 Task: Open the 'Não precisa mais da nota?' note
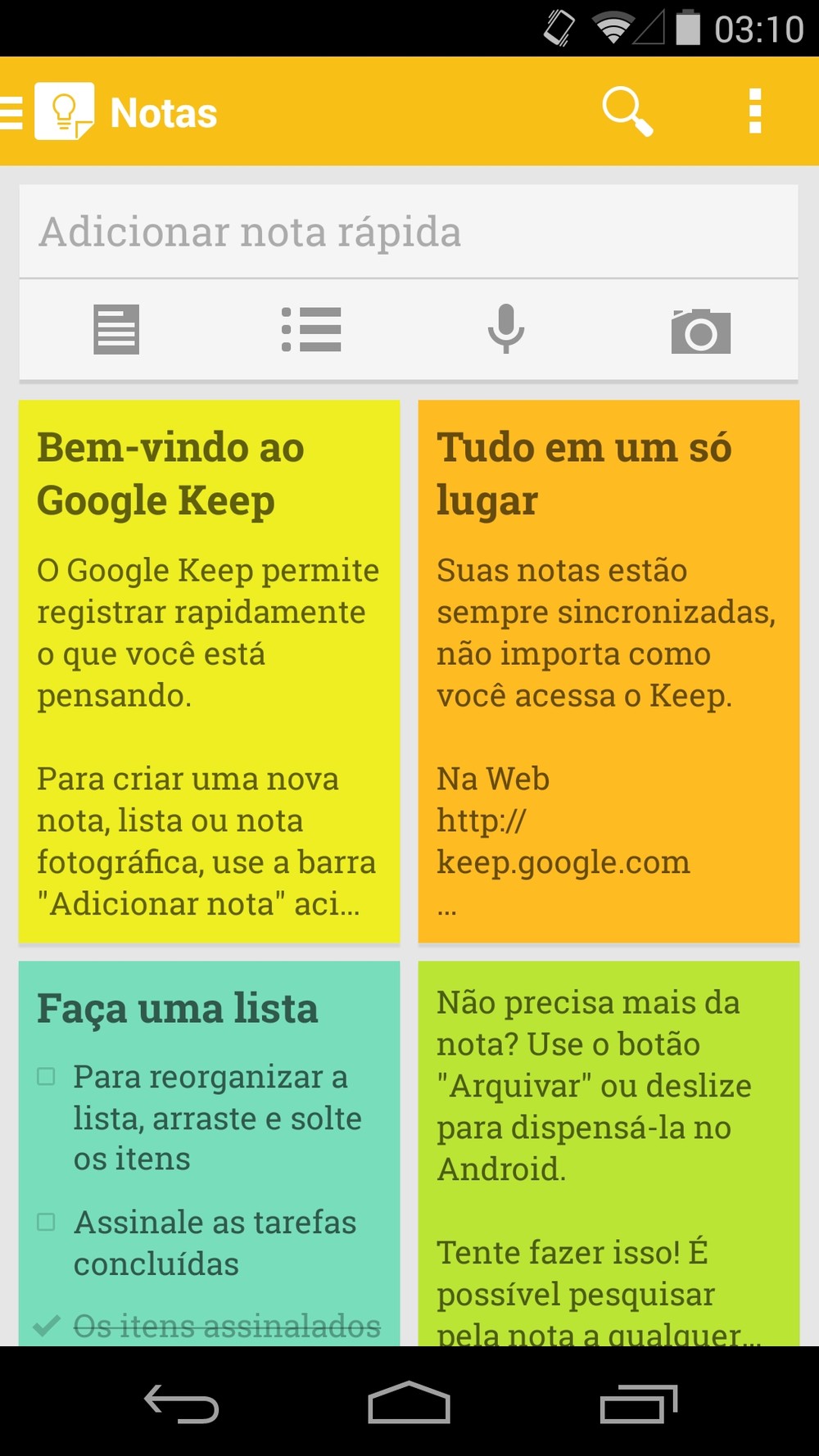coord(609,1146)
